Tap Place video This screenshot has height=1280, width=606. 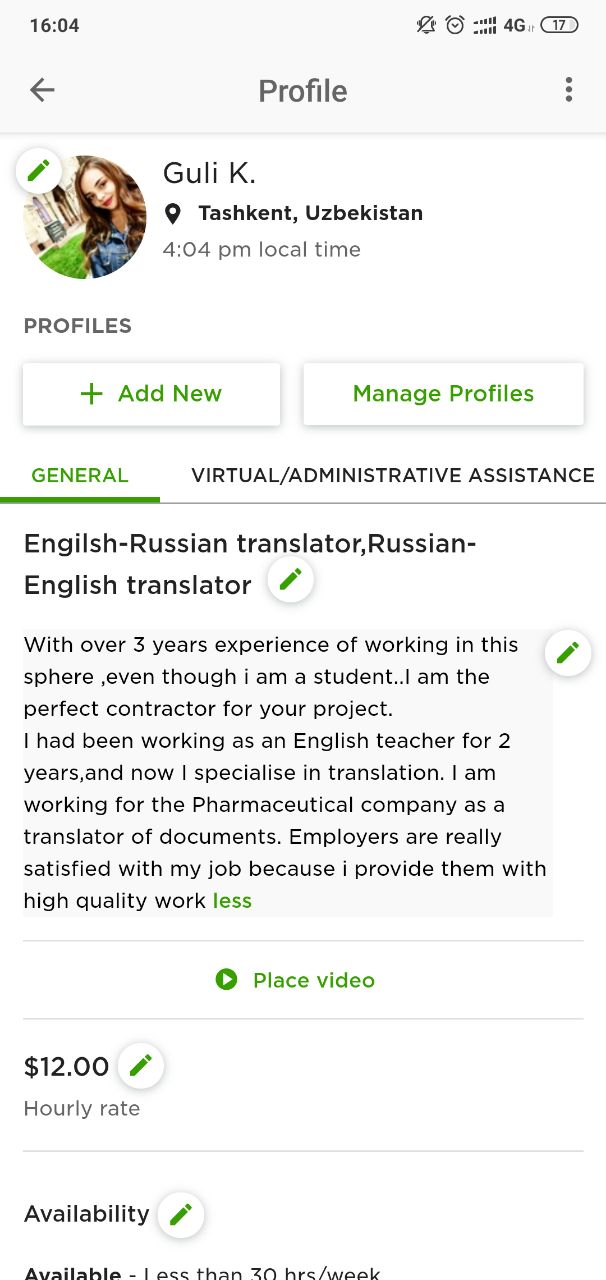[x=295, y=980]
